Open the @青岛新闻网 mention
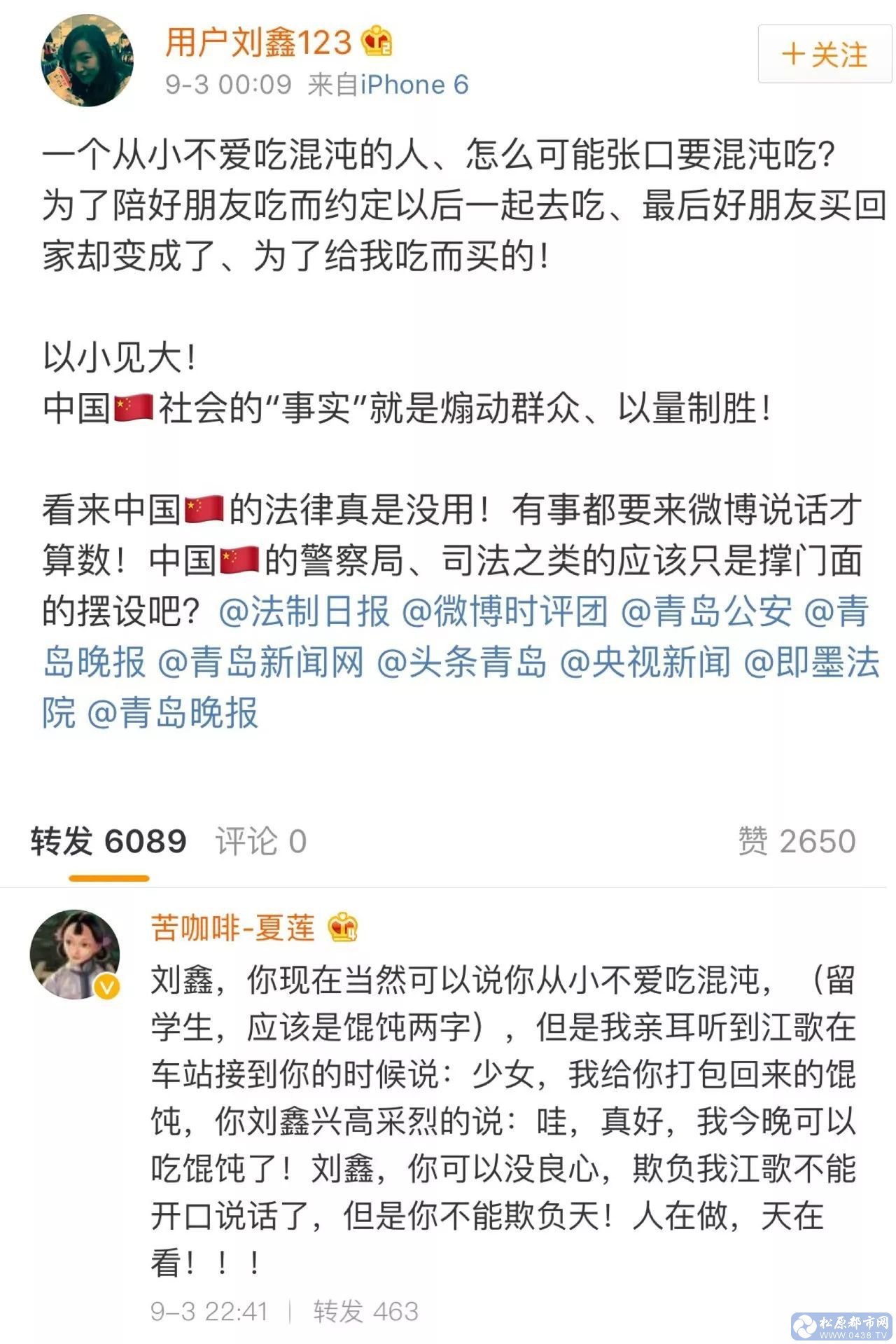 (x=260, y=662)
